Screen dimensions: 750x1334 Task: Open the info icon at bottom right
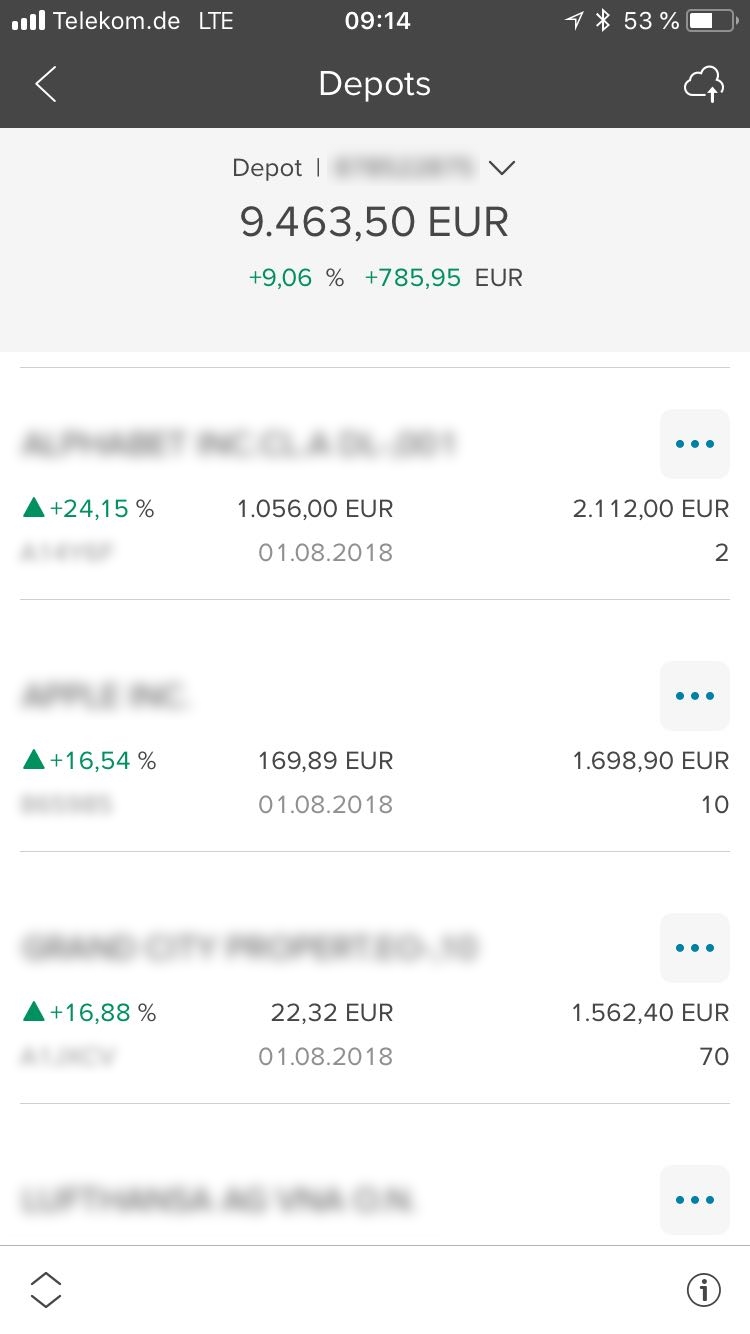[x=704, y=1290]
